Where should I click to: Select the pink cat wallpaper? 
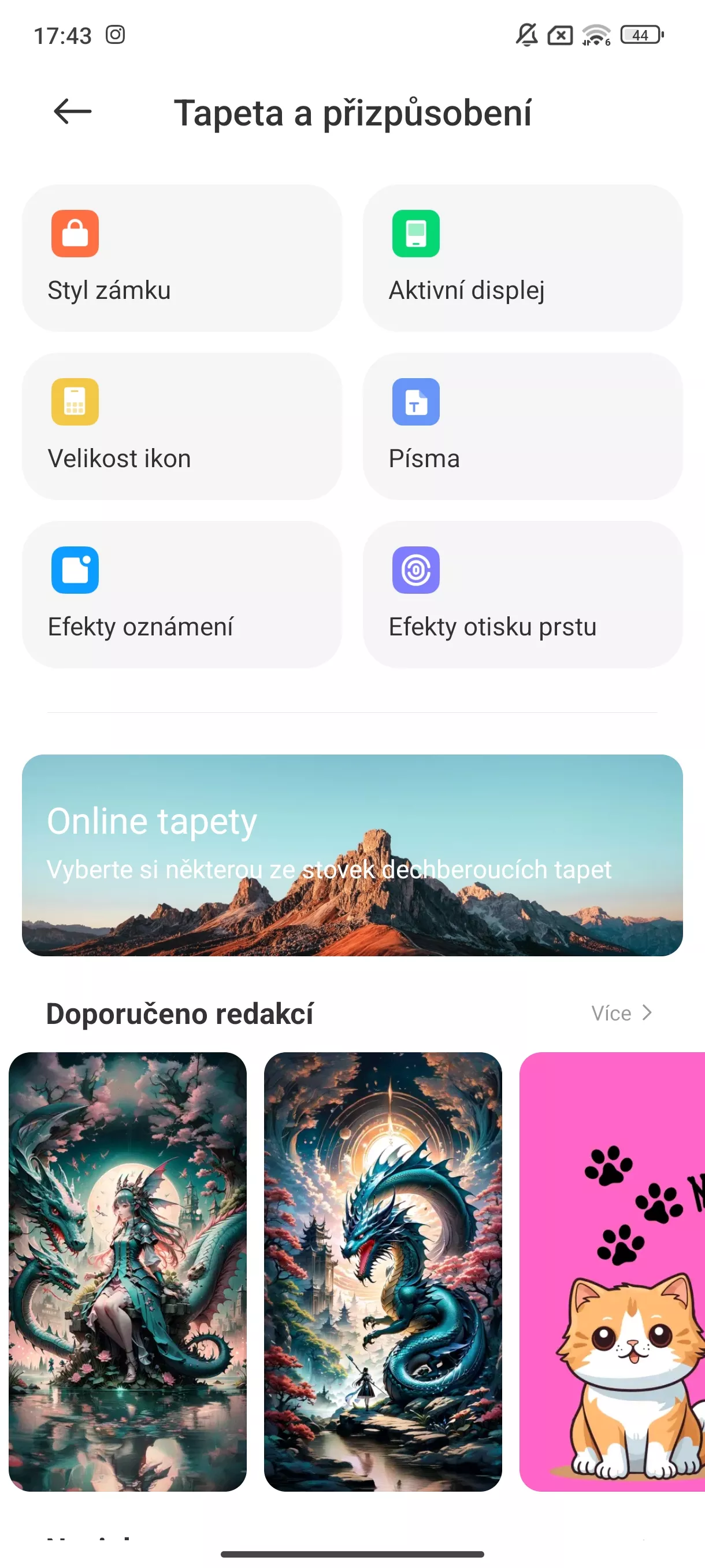tap(612, 1271)
